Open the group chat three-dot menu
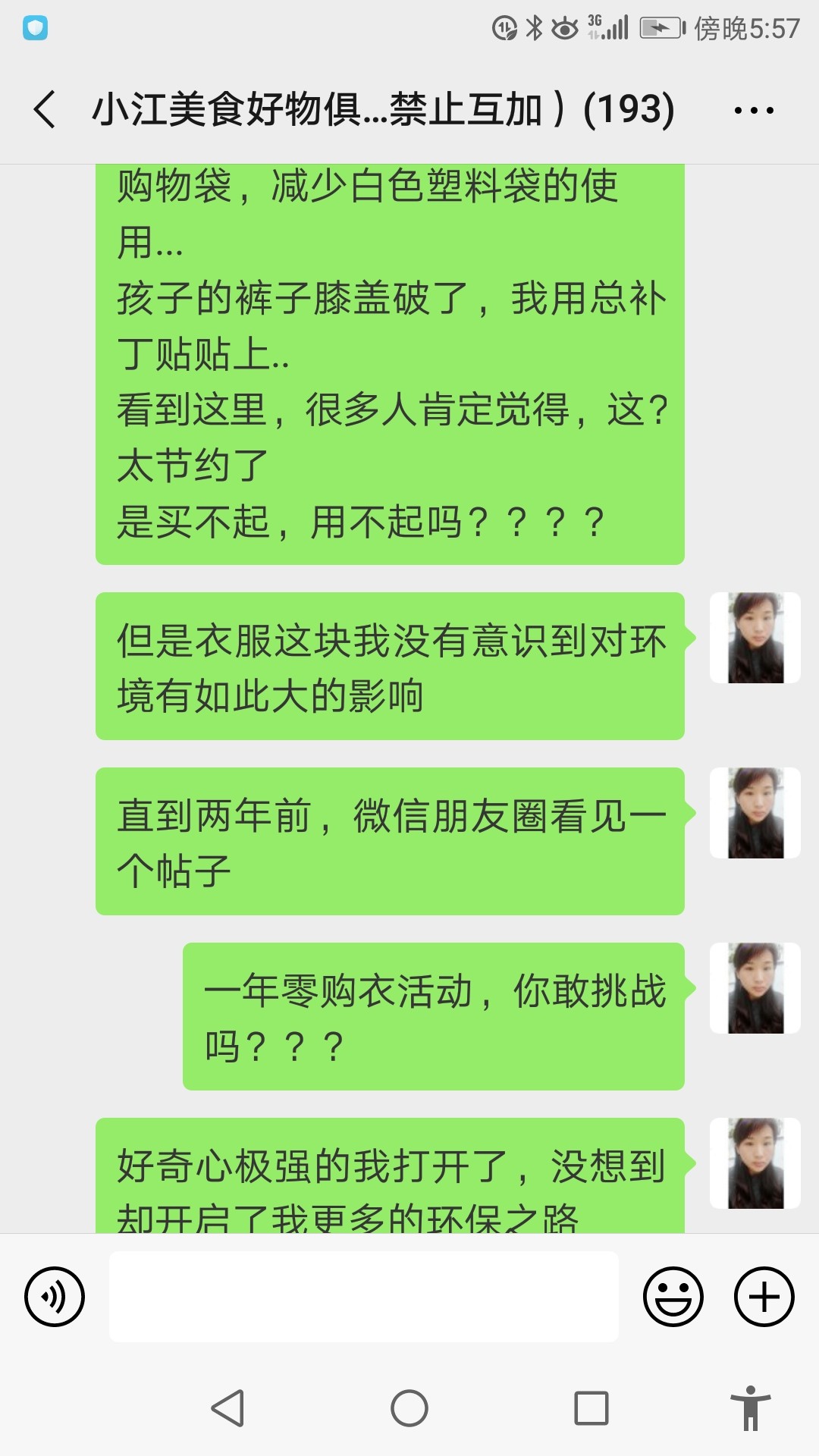 (x=754, y=111)
